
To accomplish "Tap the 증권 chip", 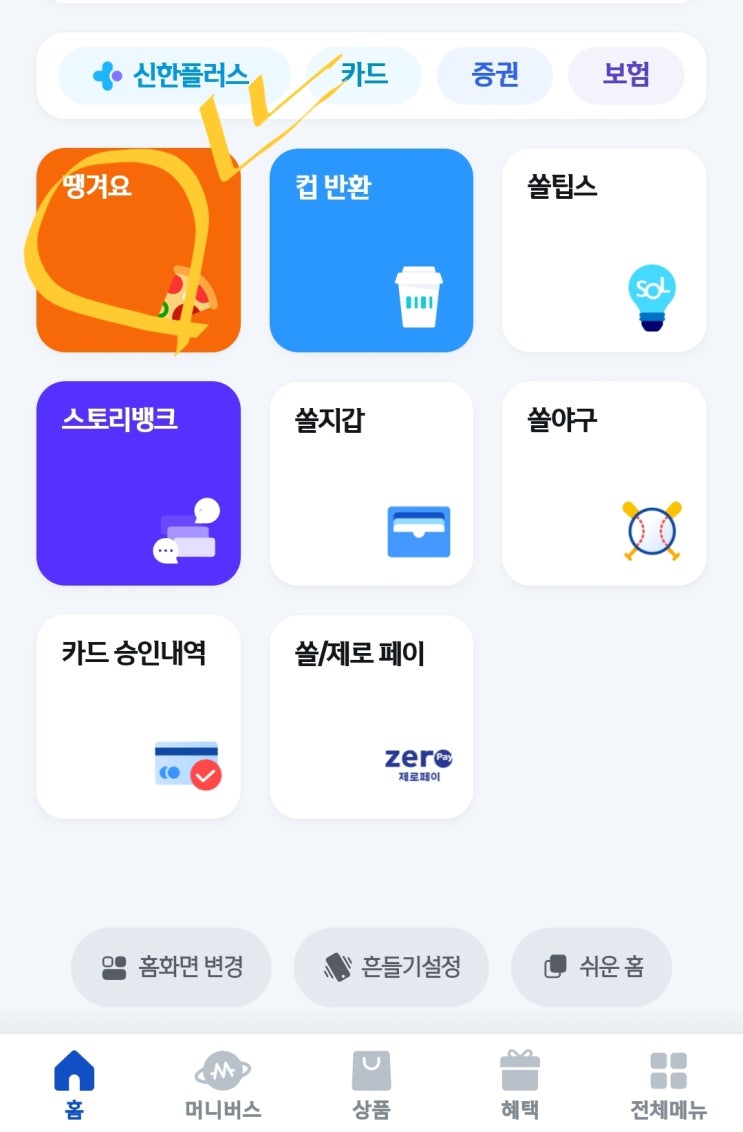I will coord(495,76).
